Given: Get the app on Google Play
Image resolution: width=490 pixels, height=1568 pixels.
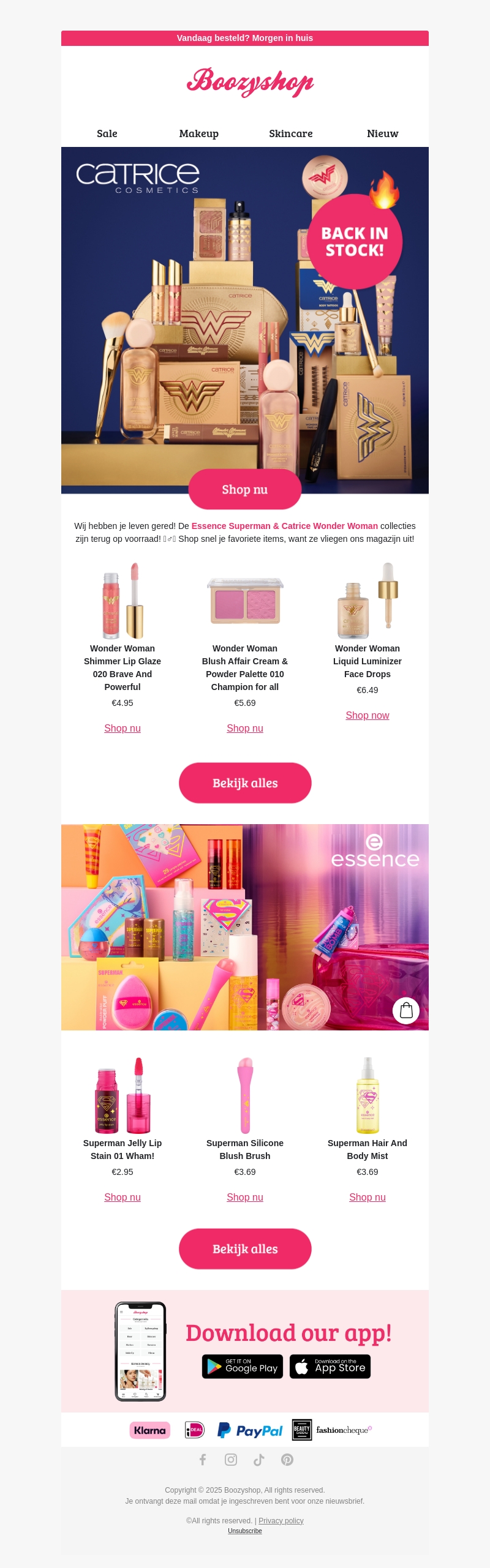Looking at the screenshot, I should click(243, 1366).
